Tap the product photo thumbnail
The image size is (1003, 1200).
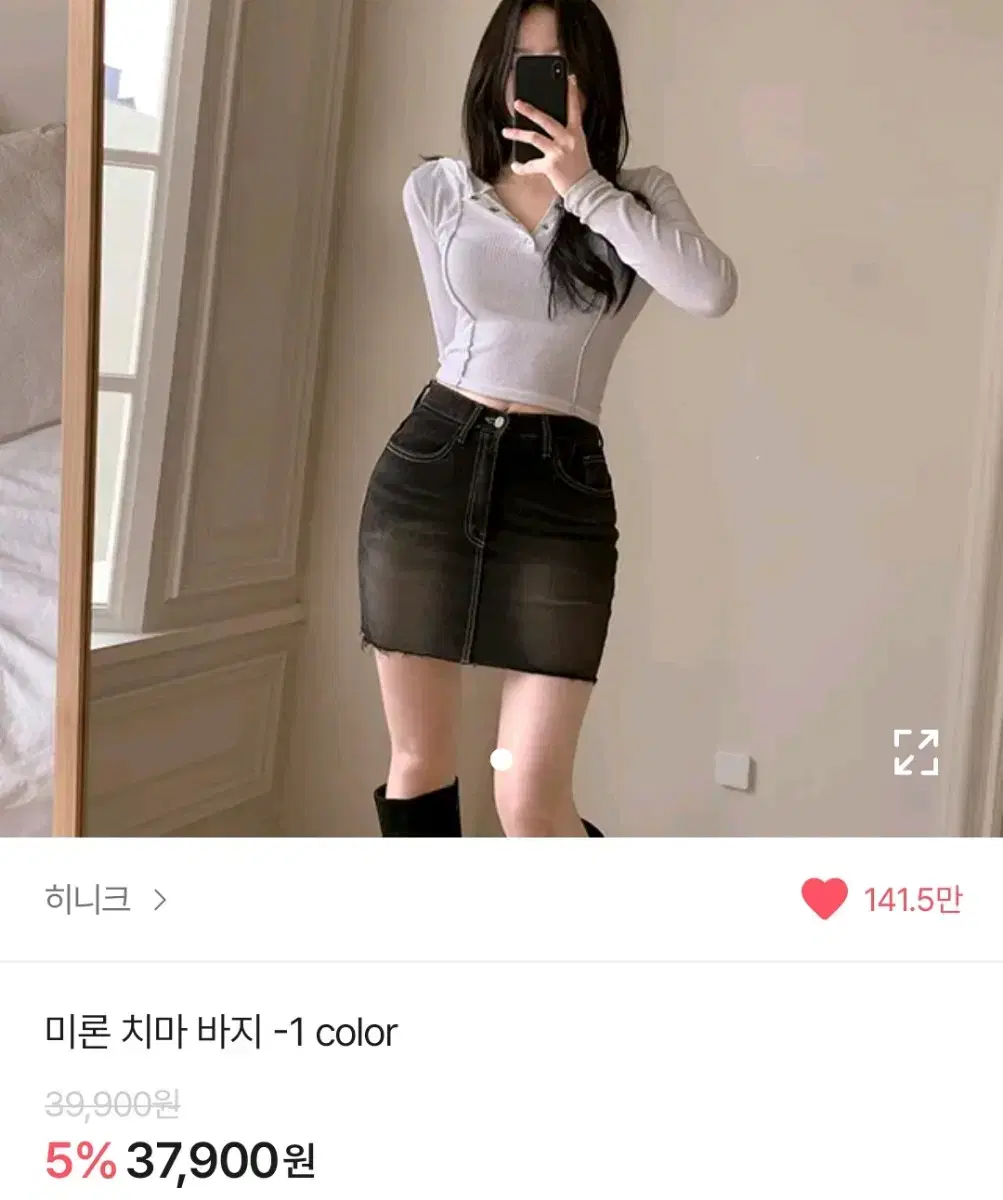tap(501, 420)
